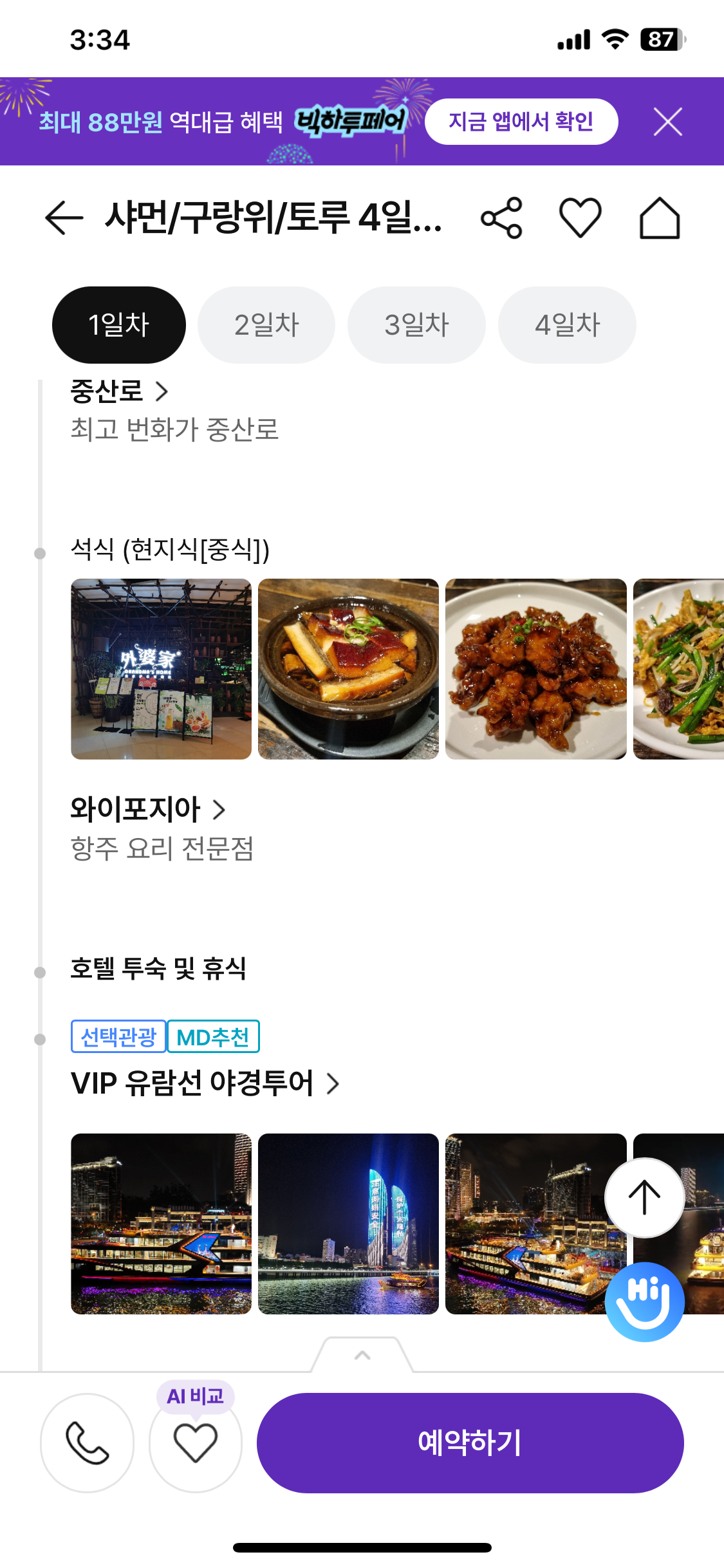This screenshot has height=1568, width=724.
Task: Add tour to wishlist via top heart
Action: pyautogui.click(x=580, y=218)
